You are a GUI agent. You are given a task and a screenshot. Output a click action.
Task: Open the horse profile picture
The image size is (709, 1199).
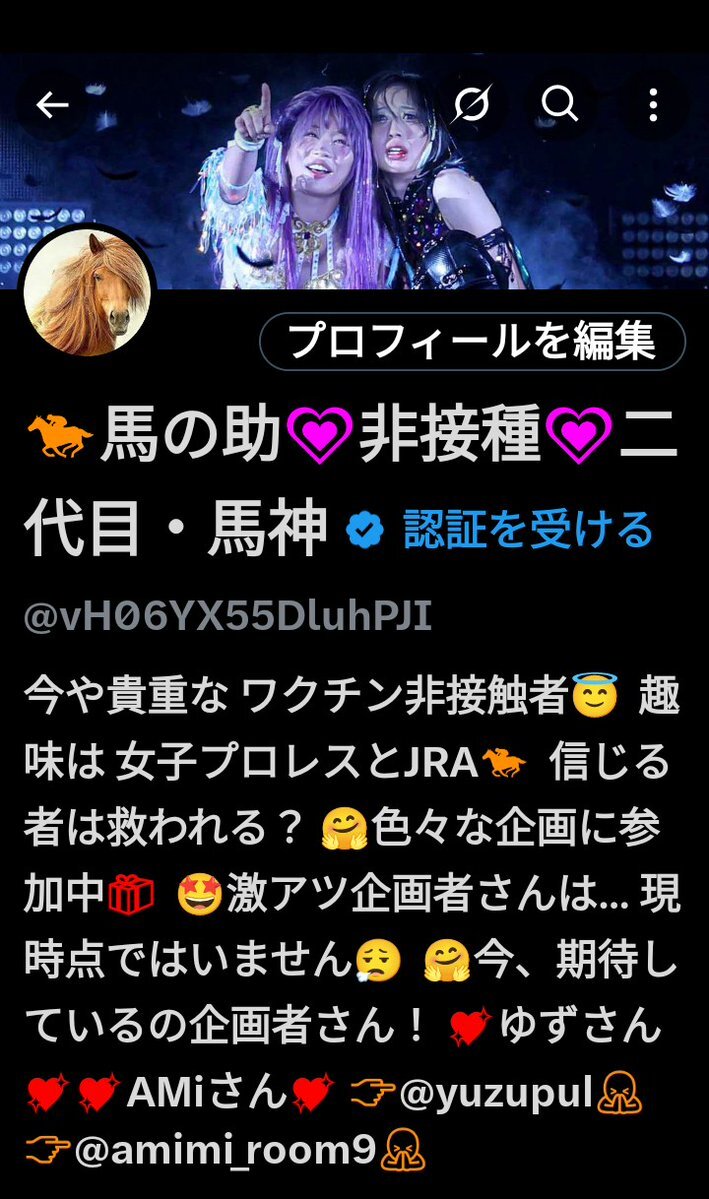pos(89,294)
